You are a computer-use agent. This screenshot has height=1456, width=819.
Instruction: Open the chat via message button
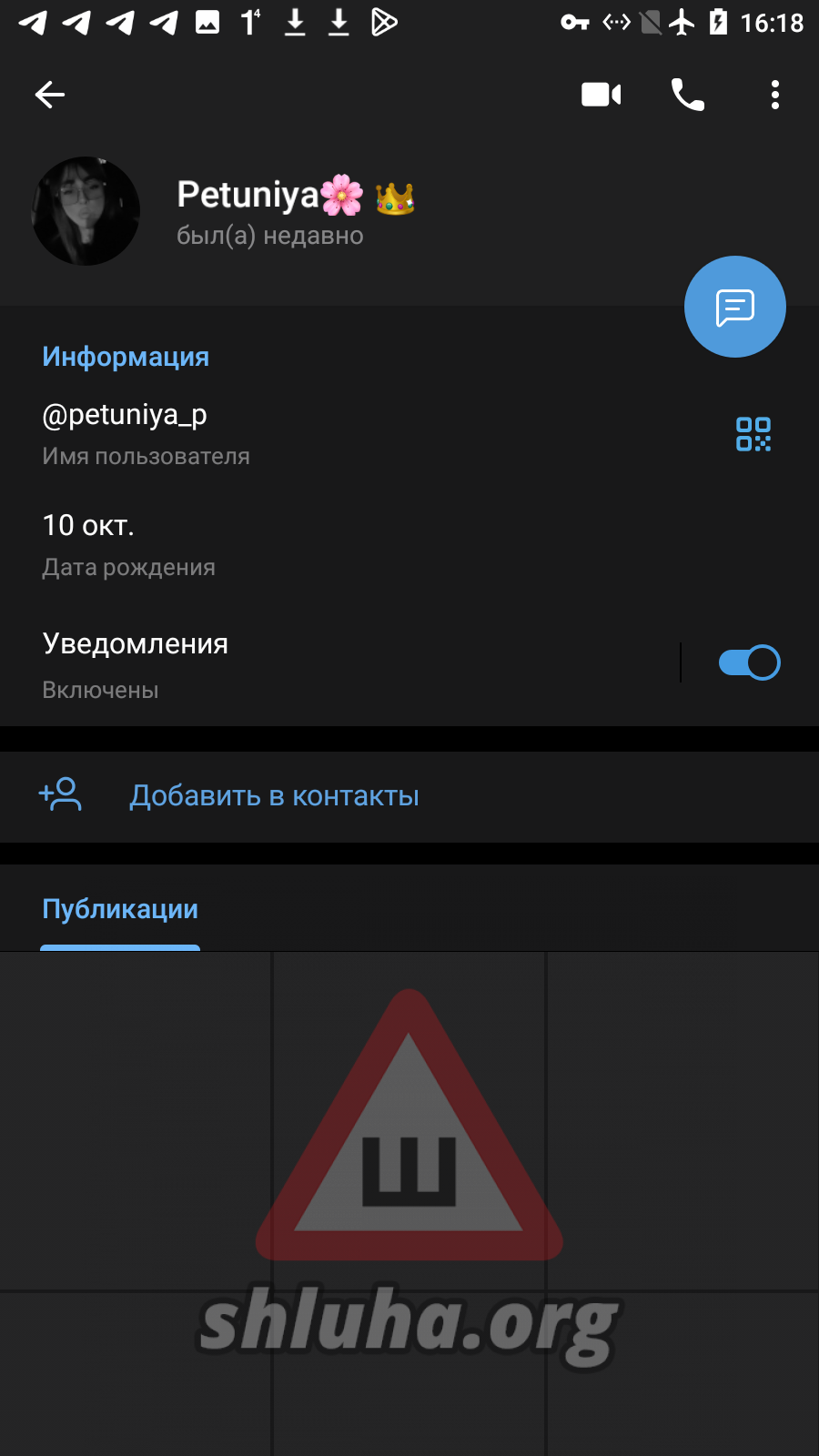(x=735, y=307)
